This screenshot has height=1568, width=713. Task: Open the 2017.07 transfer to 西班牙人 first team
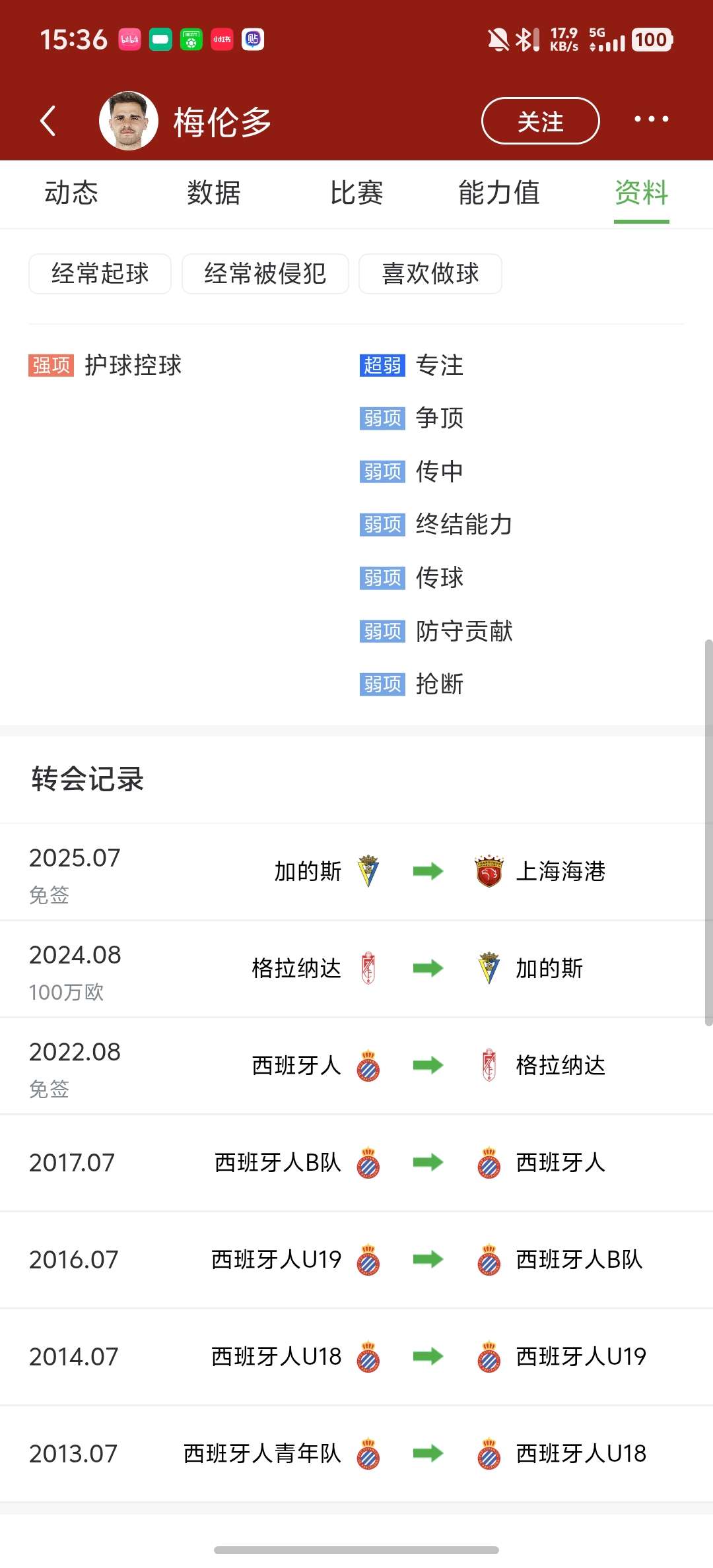point(356,1163)
